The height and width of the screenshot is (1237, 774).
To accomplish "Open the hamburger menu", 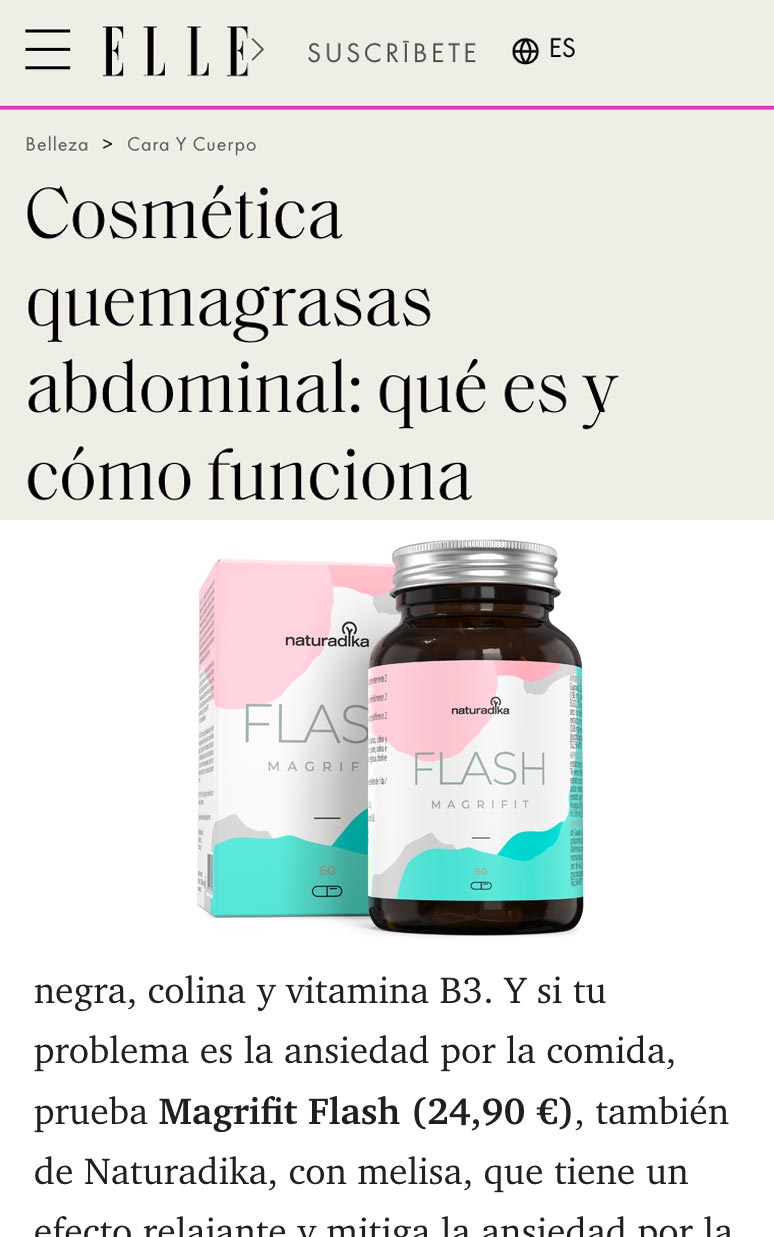I will 48,50.
